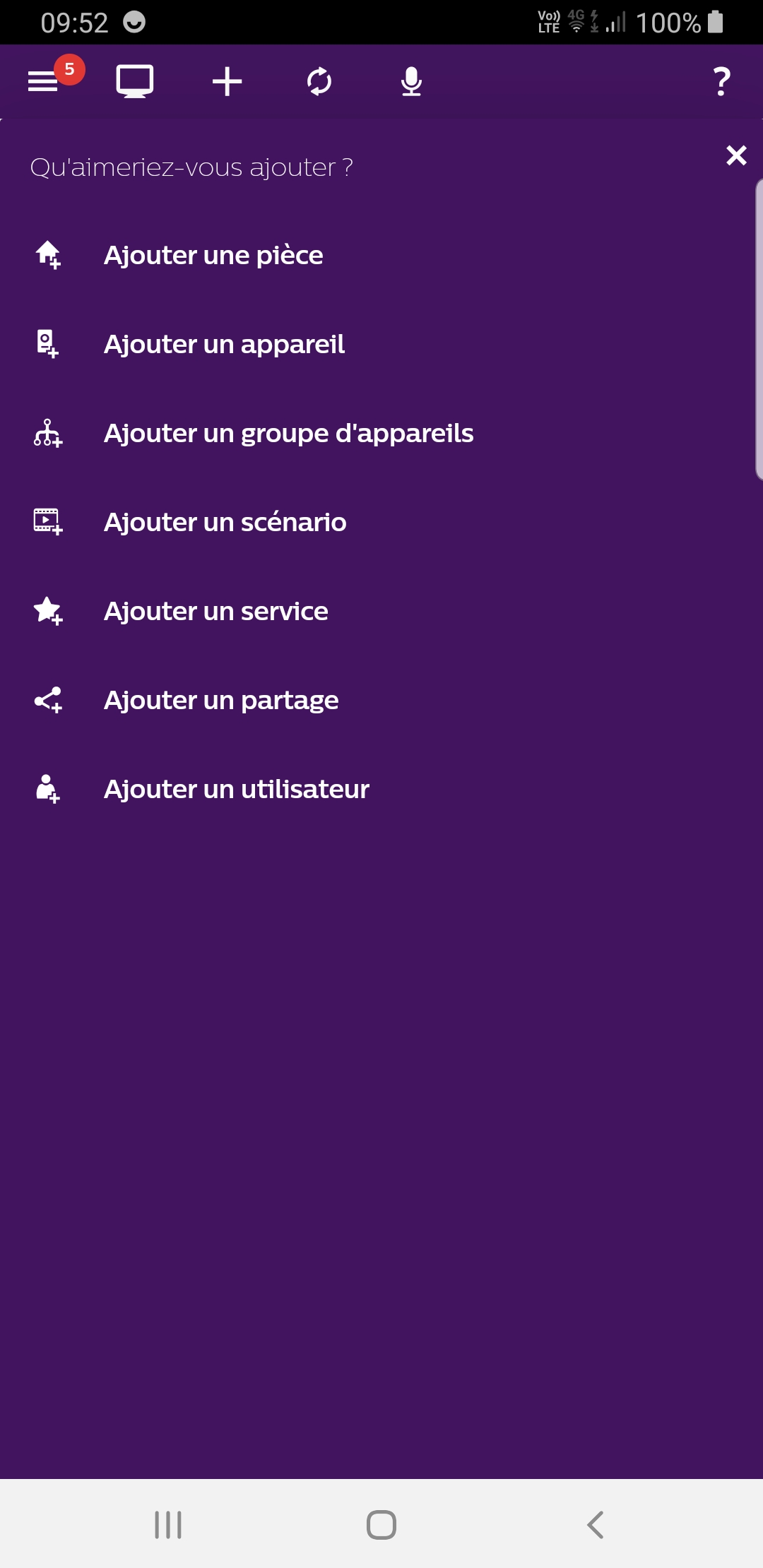Tap the monitor screen icon
Screen dimensions: 763x1568
[134, 82]
